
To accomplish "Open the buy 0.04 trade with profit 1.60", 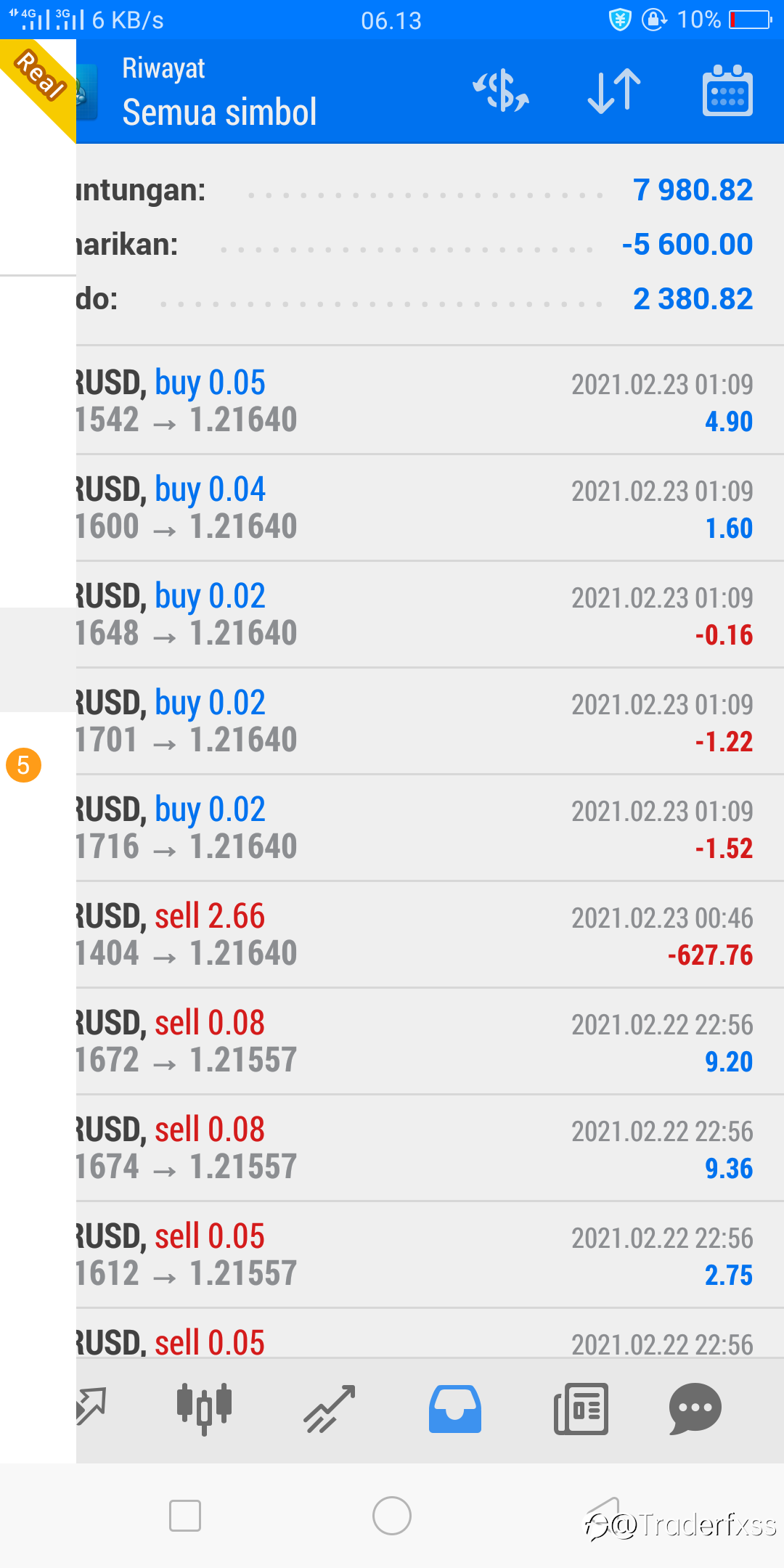I will (x=430, y=507).
